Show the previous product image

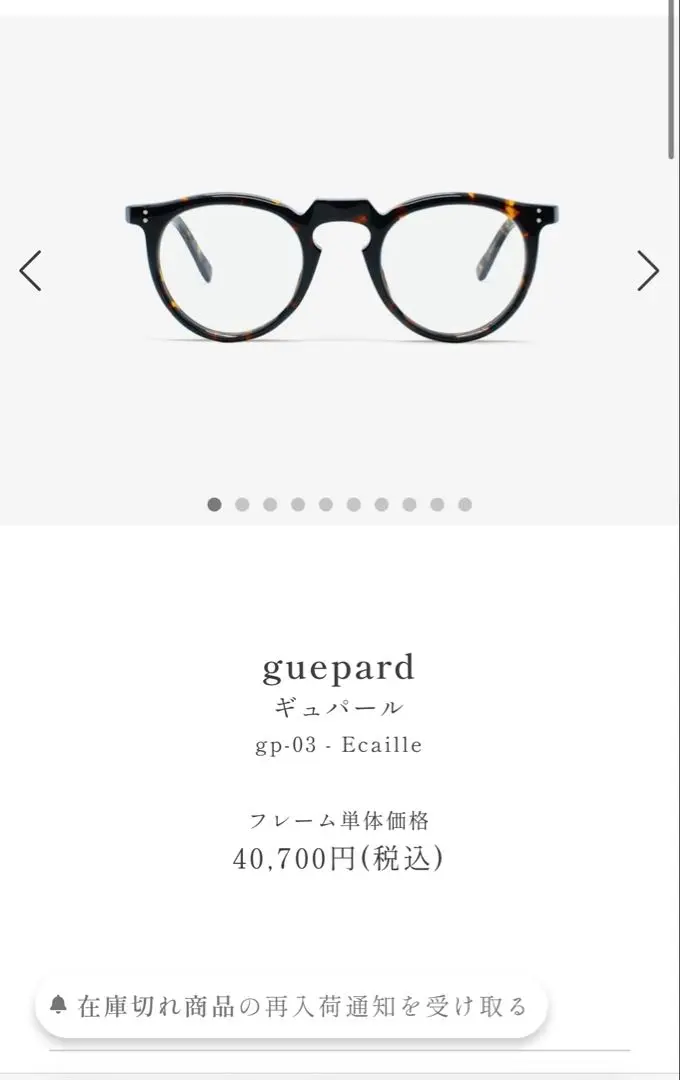coord(31,270)
